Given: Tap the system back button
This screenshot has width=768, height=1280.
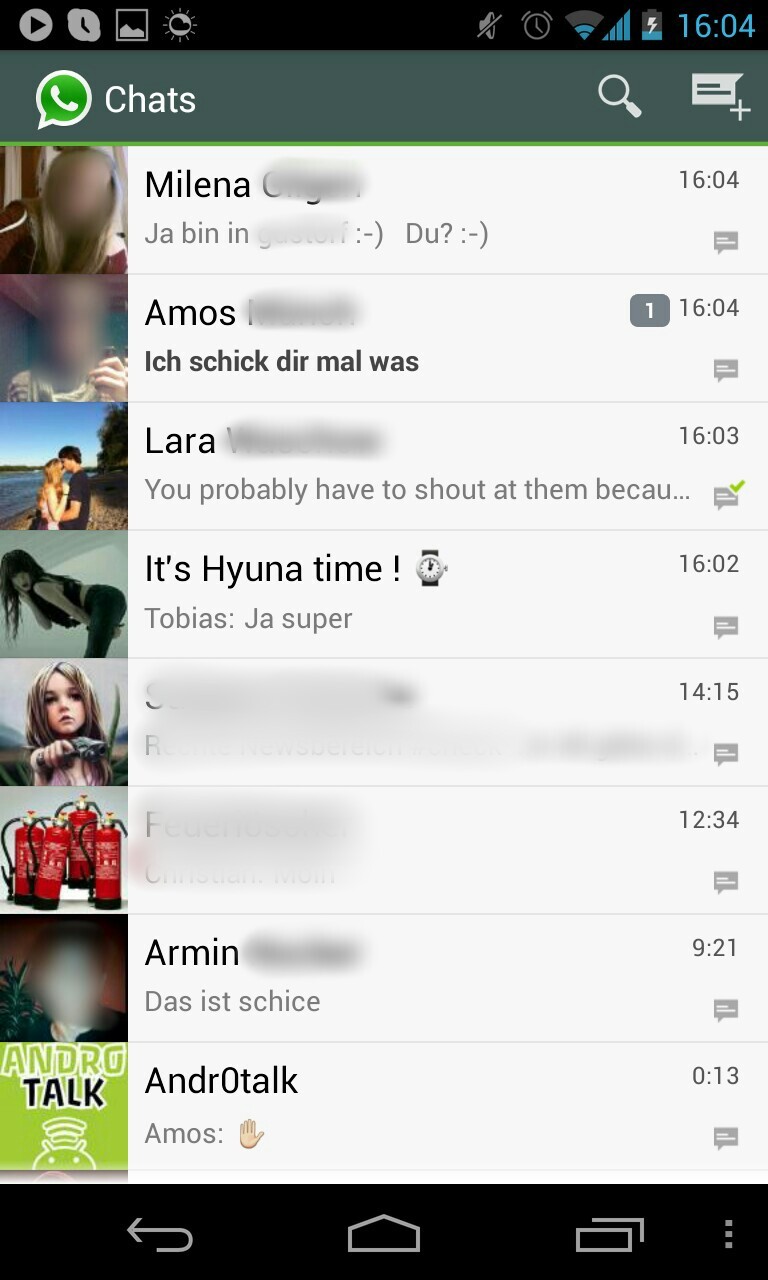Looking at the screenshot, I should [x=160, y=1235].
